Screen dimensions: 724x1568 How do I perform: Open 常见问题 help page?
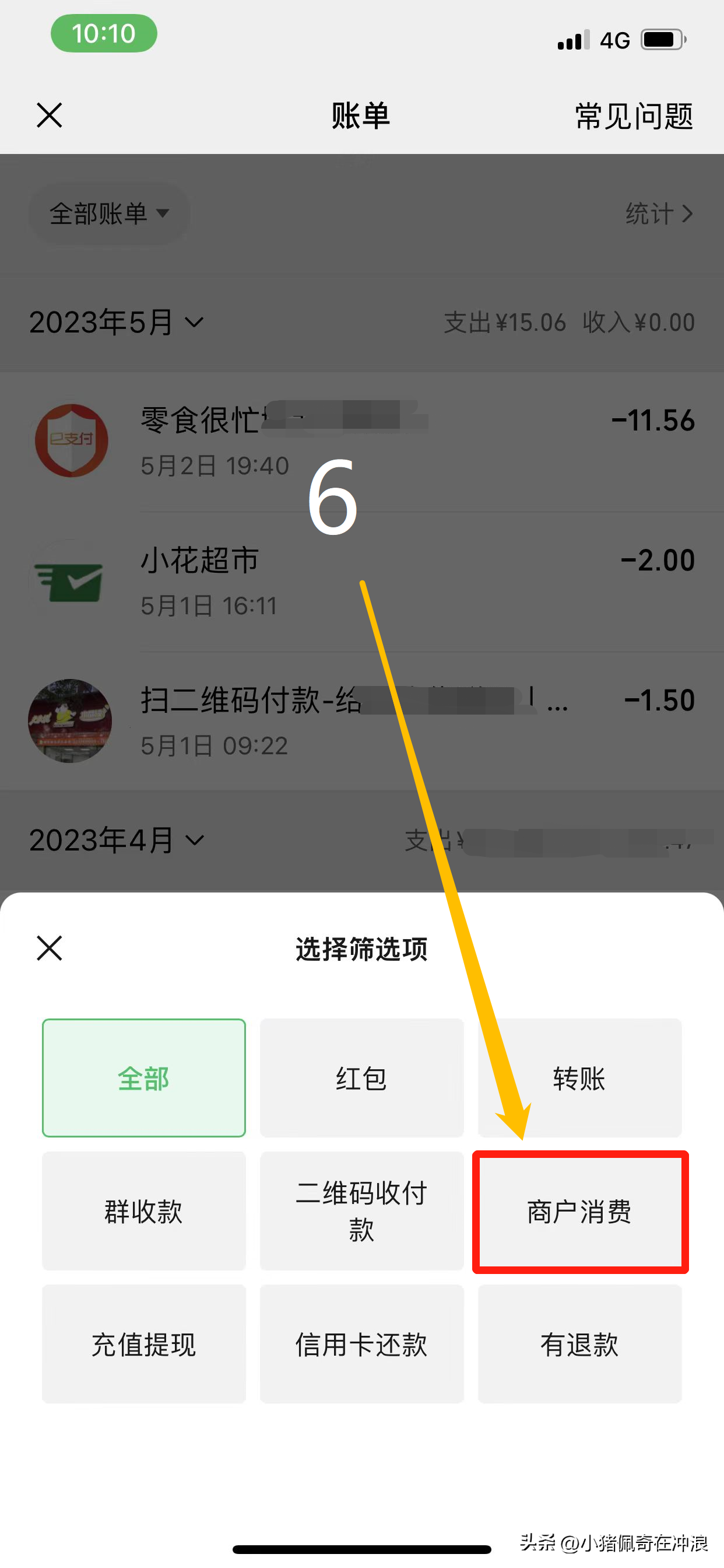(x=633, y=116)
